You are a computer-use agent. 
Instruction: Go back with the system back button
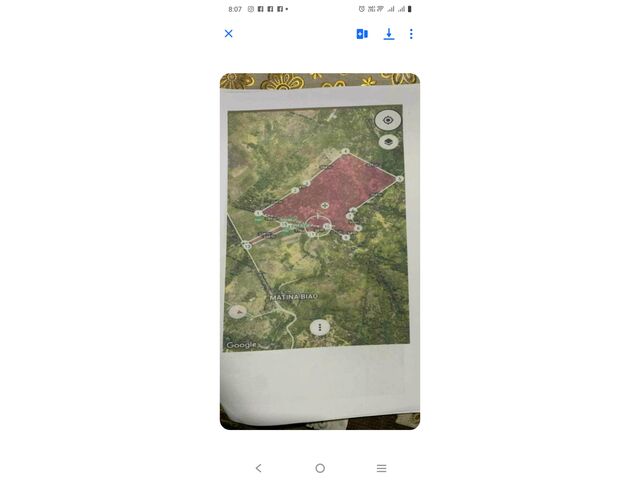[x=258, y=468]
